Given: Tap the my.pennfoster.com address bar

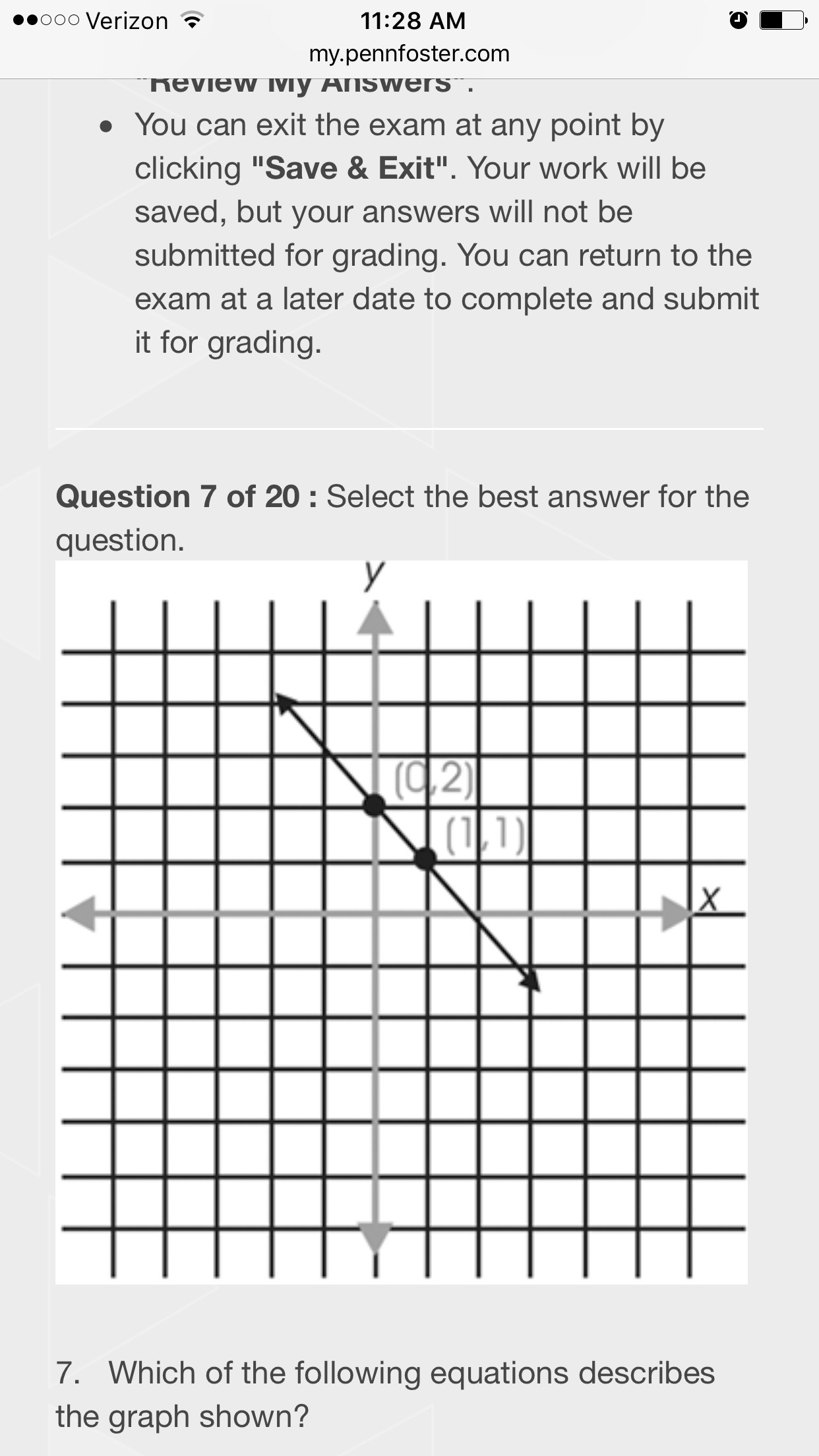Looking at the screenshot, I should [409, 53].
